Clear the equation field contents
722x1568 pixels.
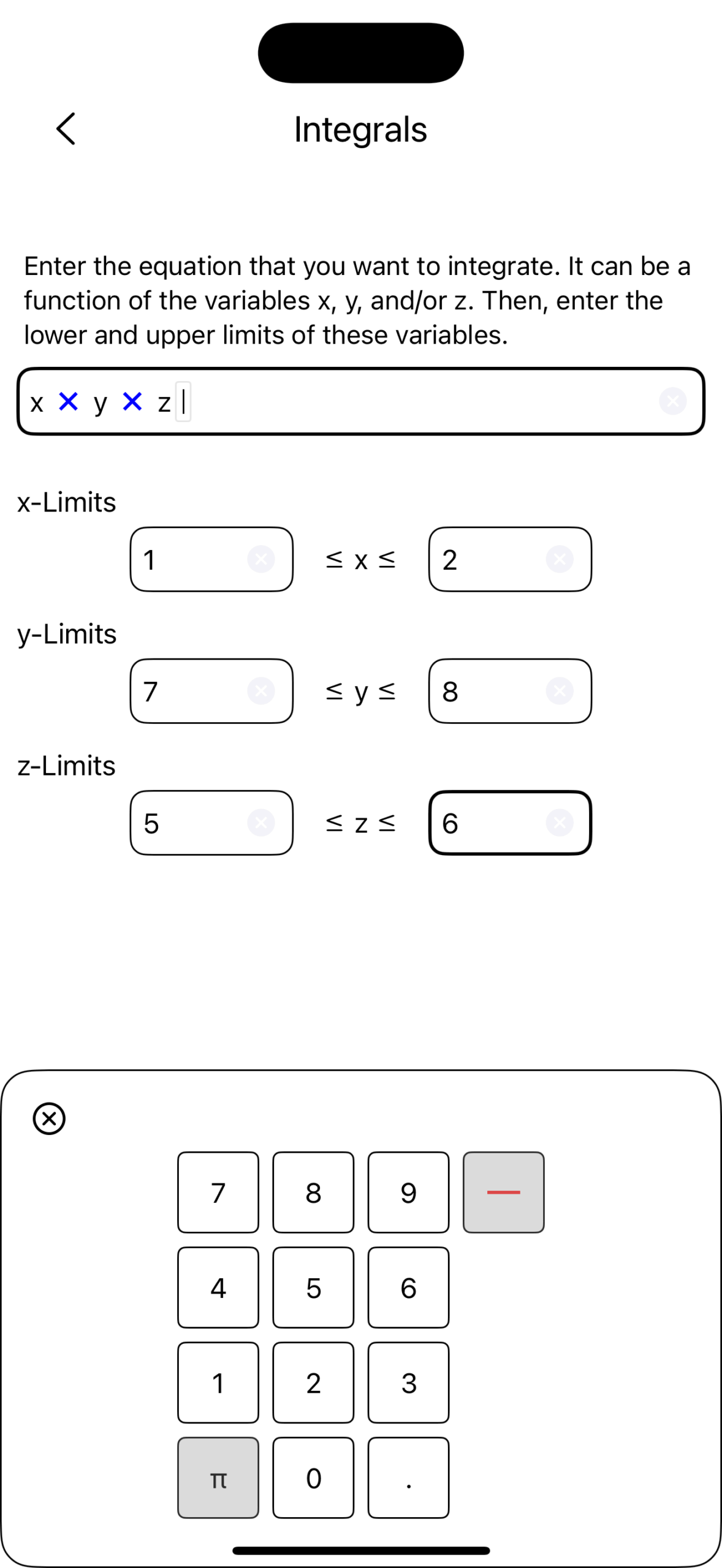click(672, 401)
